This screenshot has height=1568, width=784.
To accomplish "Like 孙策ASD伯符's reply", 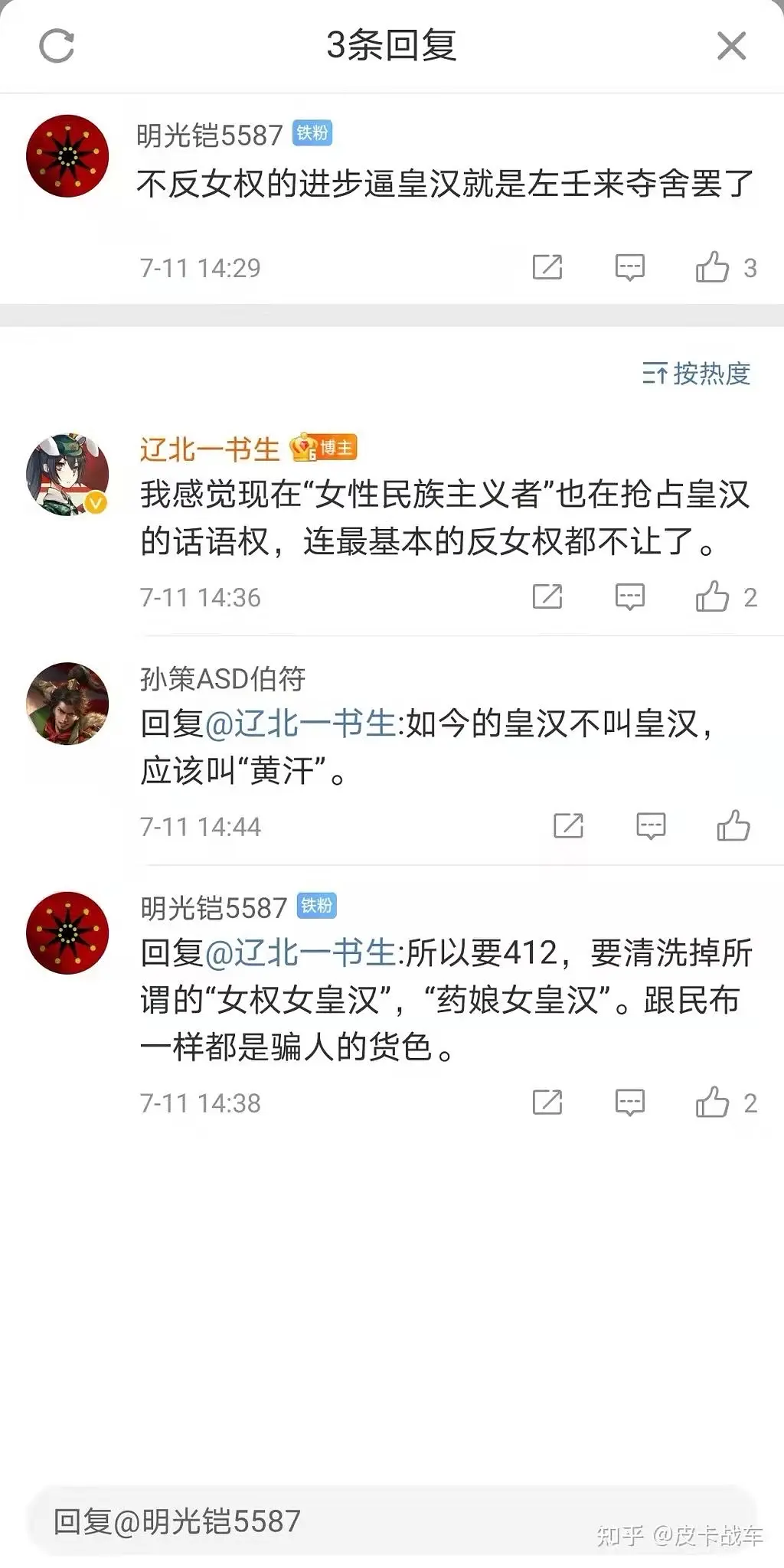I will 733,826.
